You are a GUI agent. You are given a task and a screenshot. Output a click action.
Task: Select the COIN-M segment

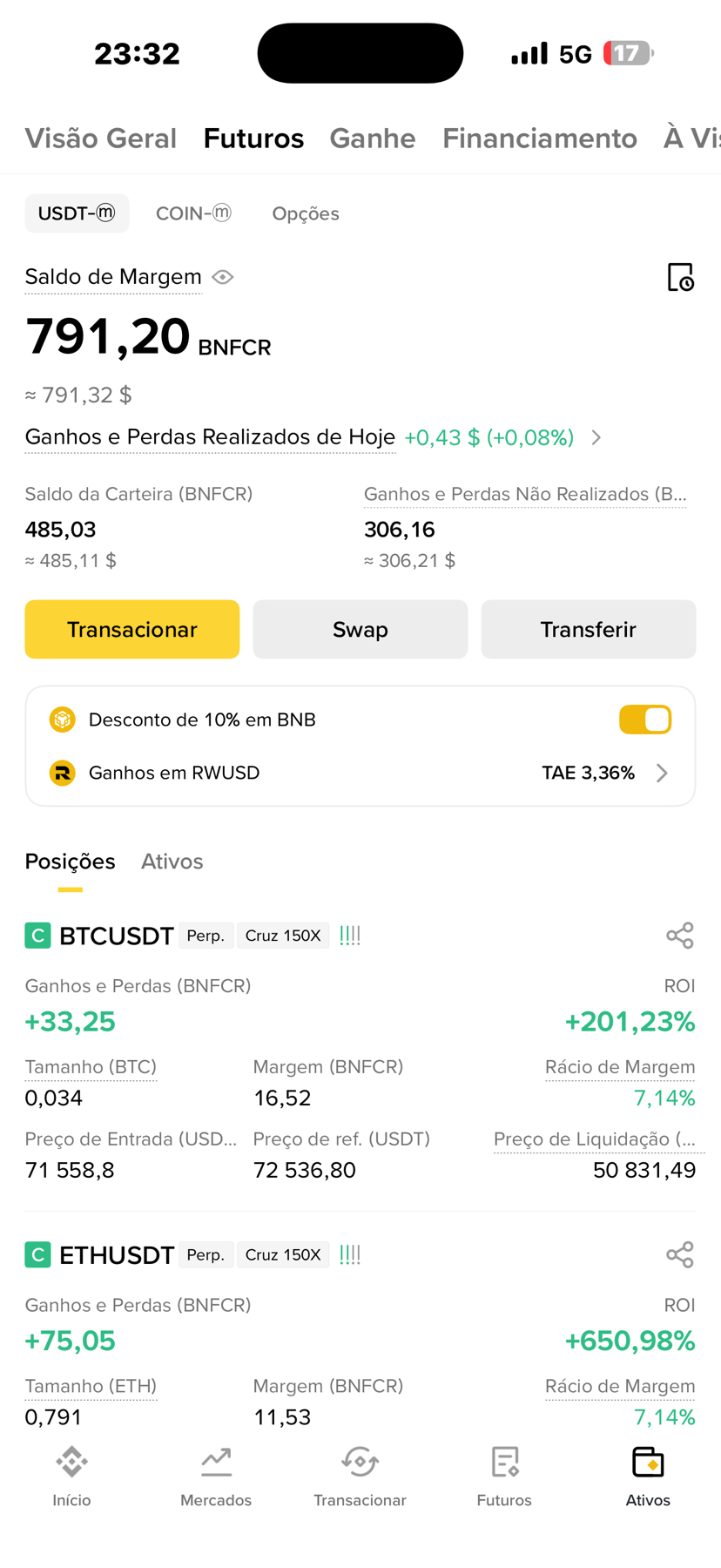pos(193,213)
